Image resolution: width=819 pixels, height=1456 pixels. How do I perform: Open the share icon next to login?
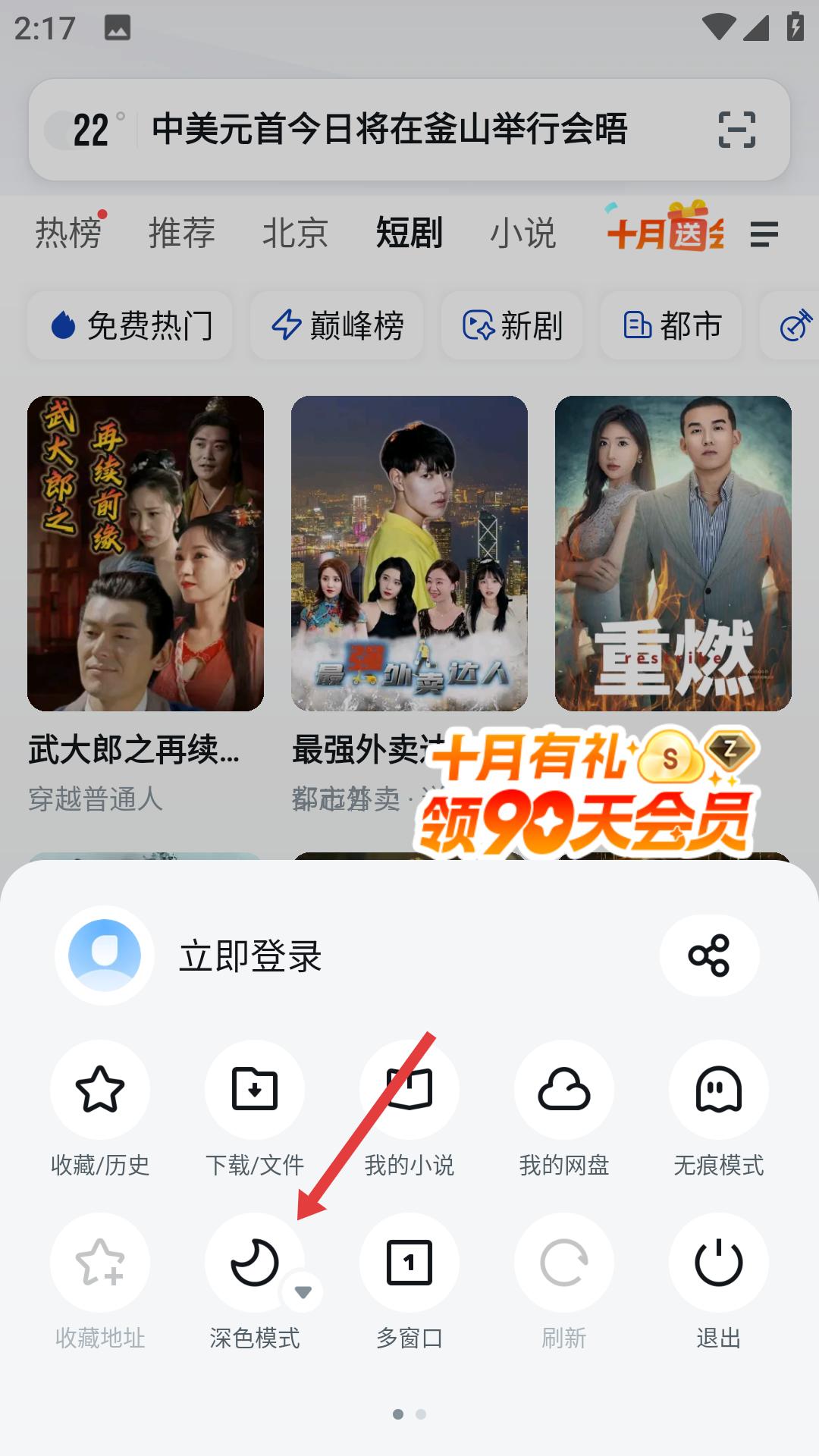710,955
